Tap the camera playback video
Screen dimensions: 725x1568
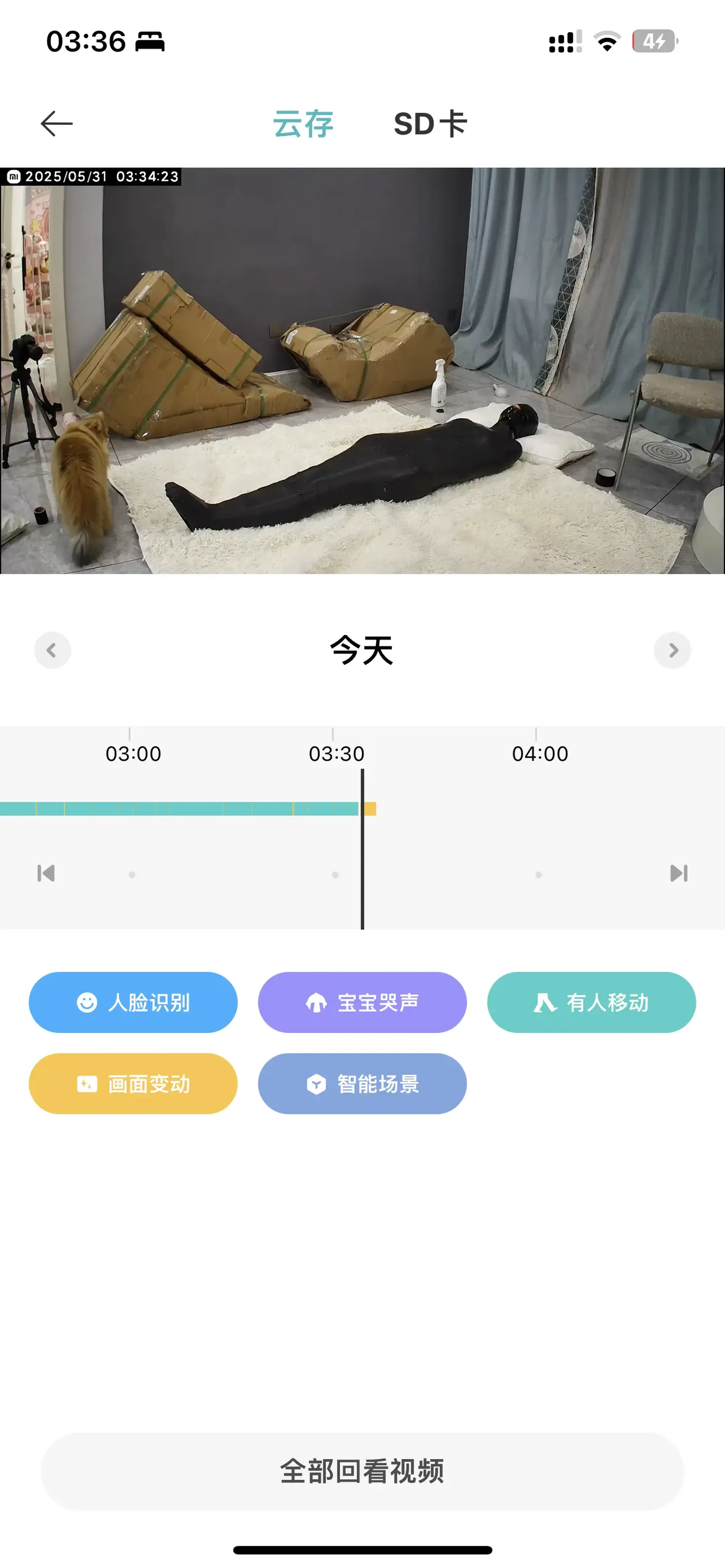[362, 370]
